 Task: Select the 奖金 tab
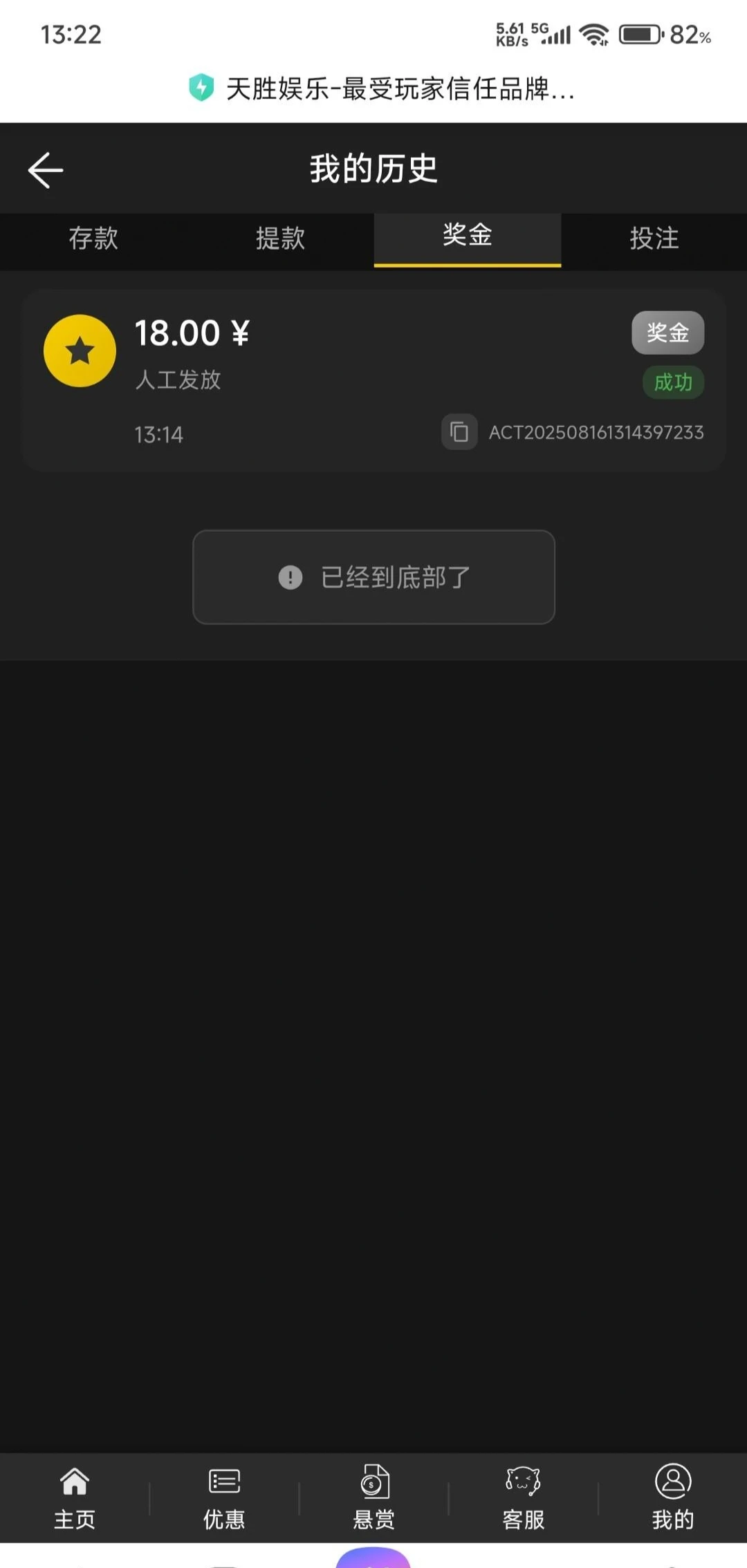(x=468, y=236)
